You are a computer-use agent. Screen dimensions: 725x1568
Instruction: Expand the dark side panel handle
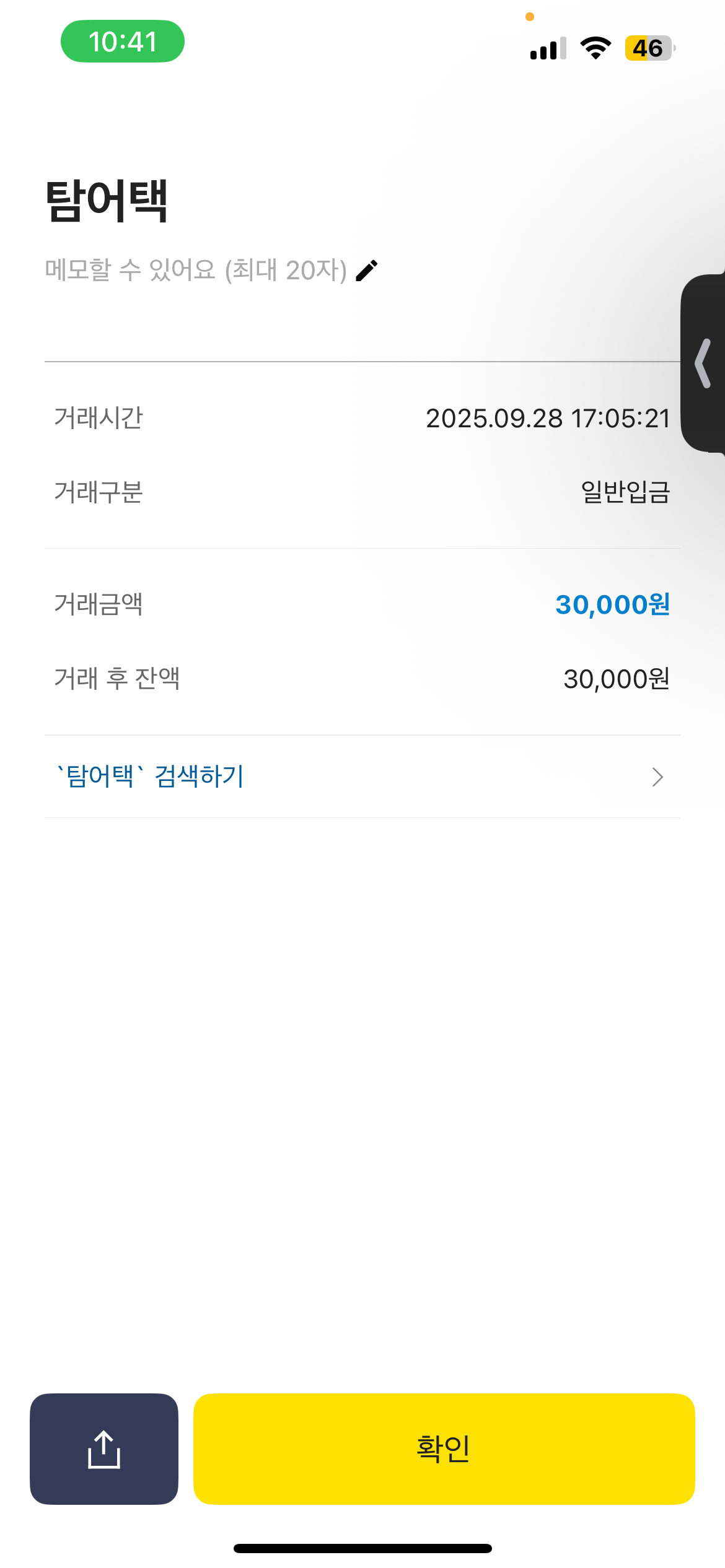703,364
